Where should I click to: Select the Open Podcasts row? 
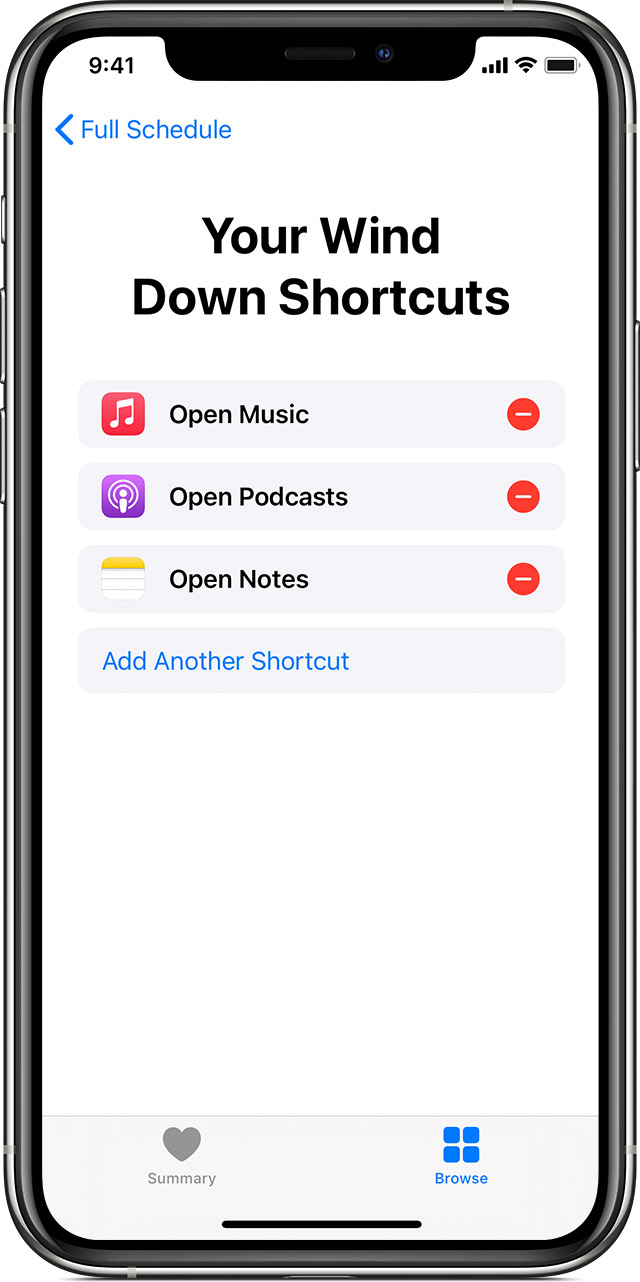[259, 497]
